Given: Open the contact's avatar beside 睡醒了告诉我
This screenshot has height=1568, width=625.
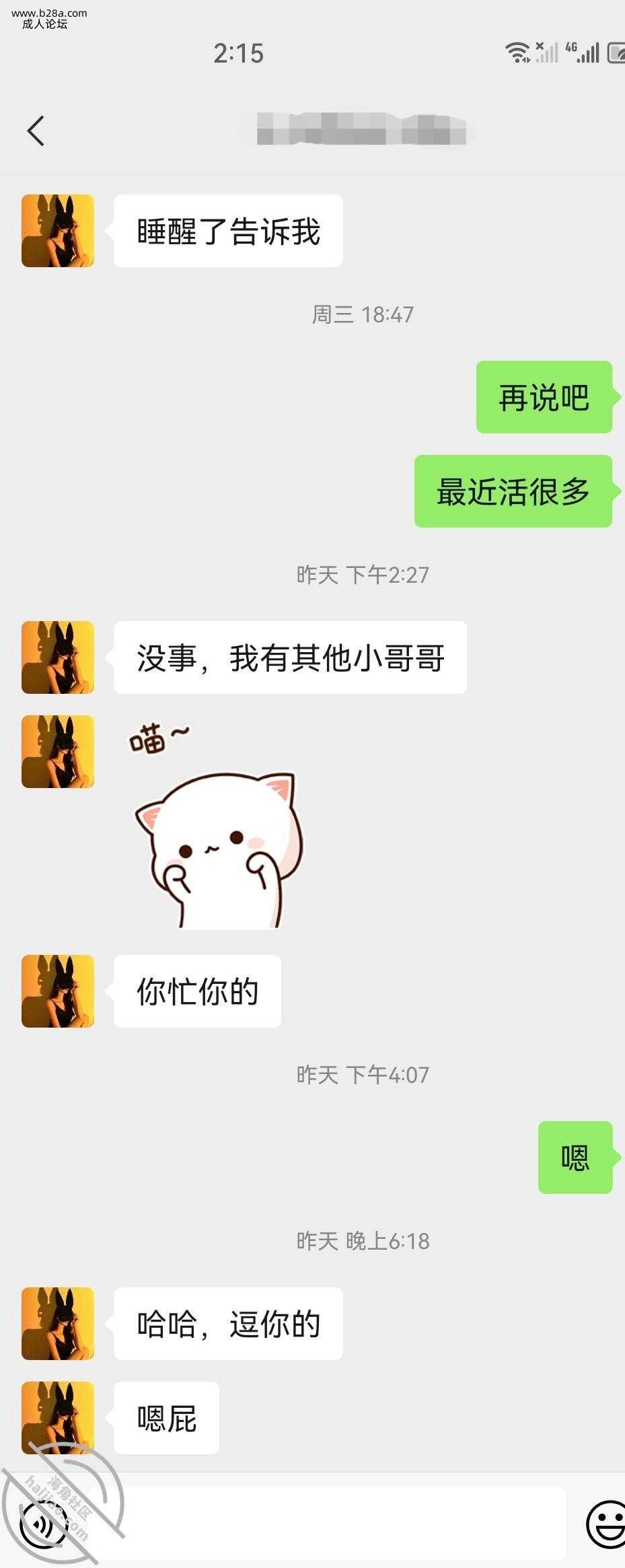Looking at the screenshot, I should coord(58,231).
